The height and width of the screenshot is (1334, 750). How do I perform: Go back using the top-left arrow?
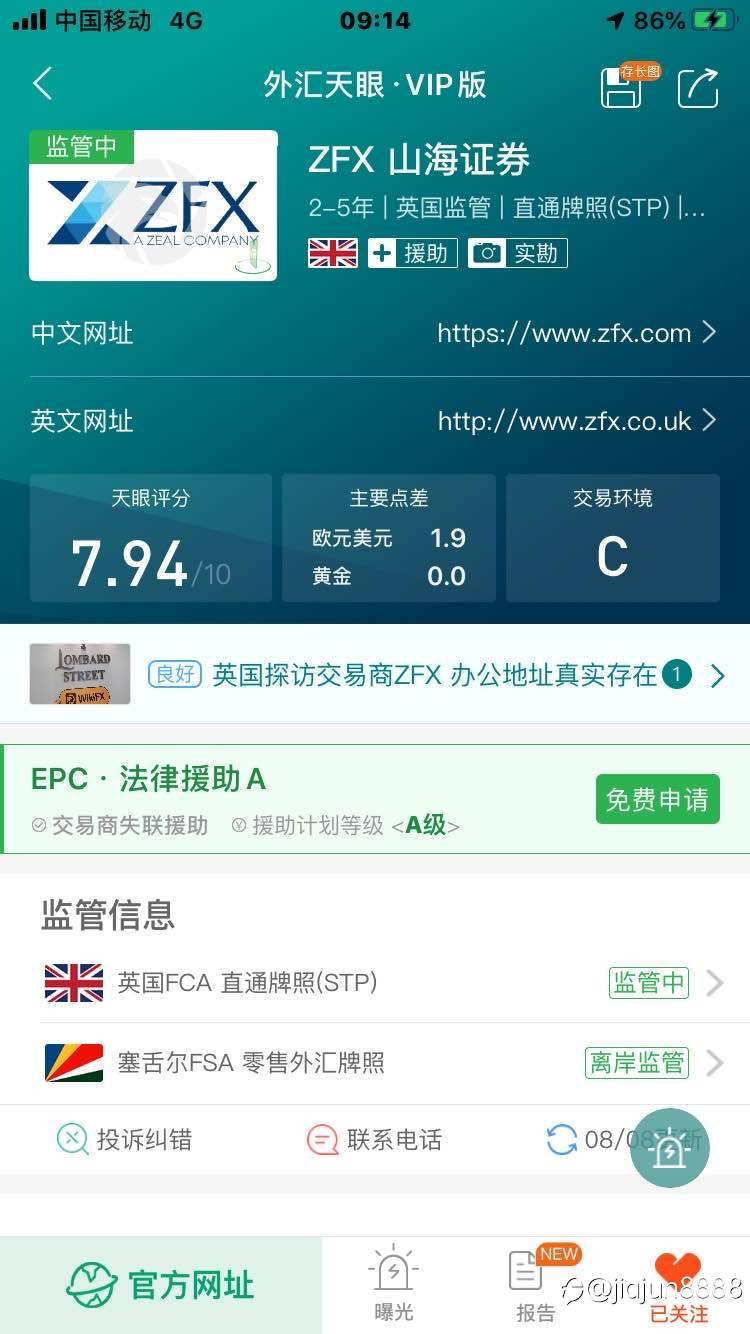click(x=42, y=84)
